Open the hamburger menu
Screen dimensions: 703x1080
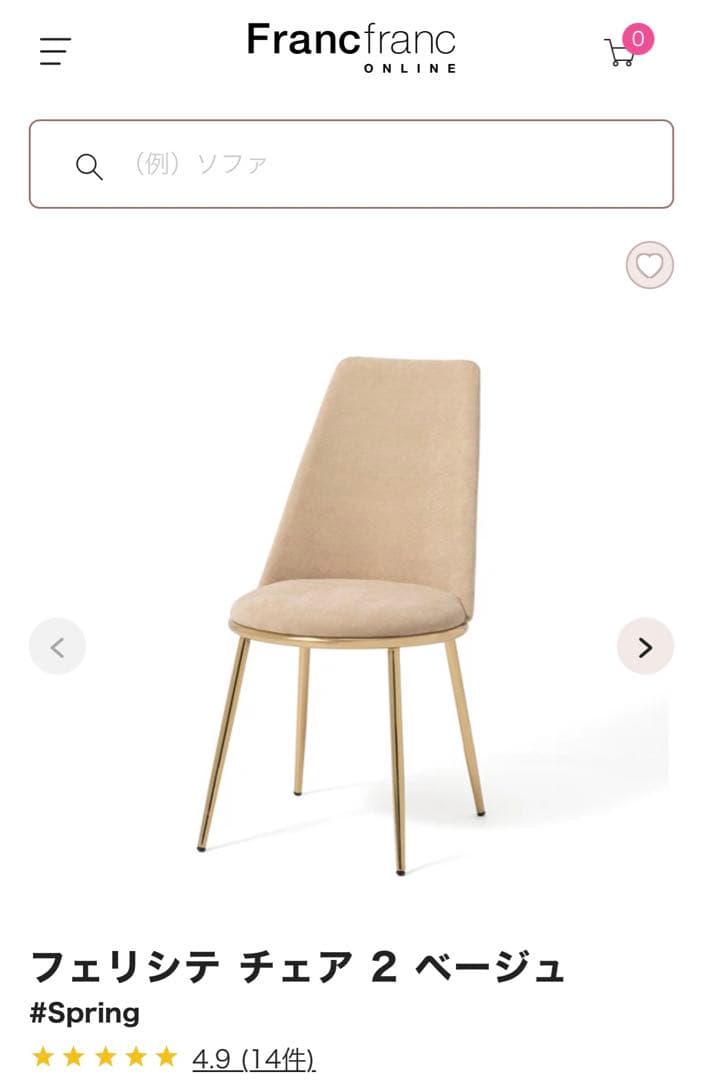56,51
